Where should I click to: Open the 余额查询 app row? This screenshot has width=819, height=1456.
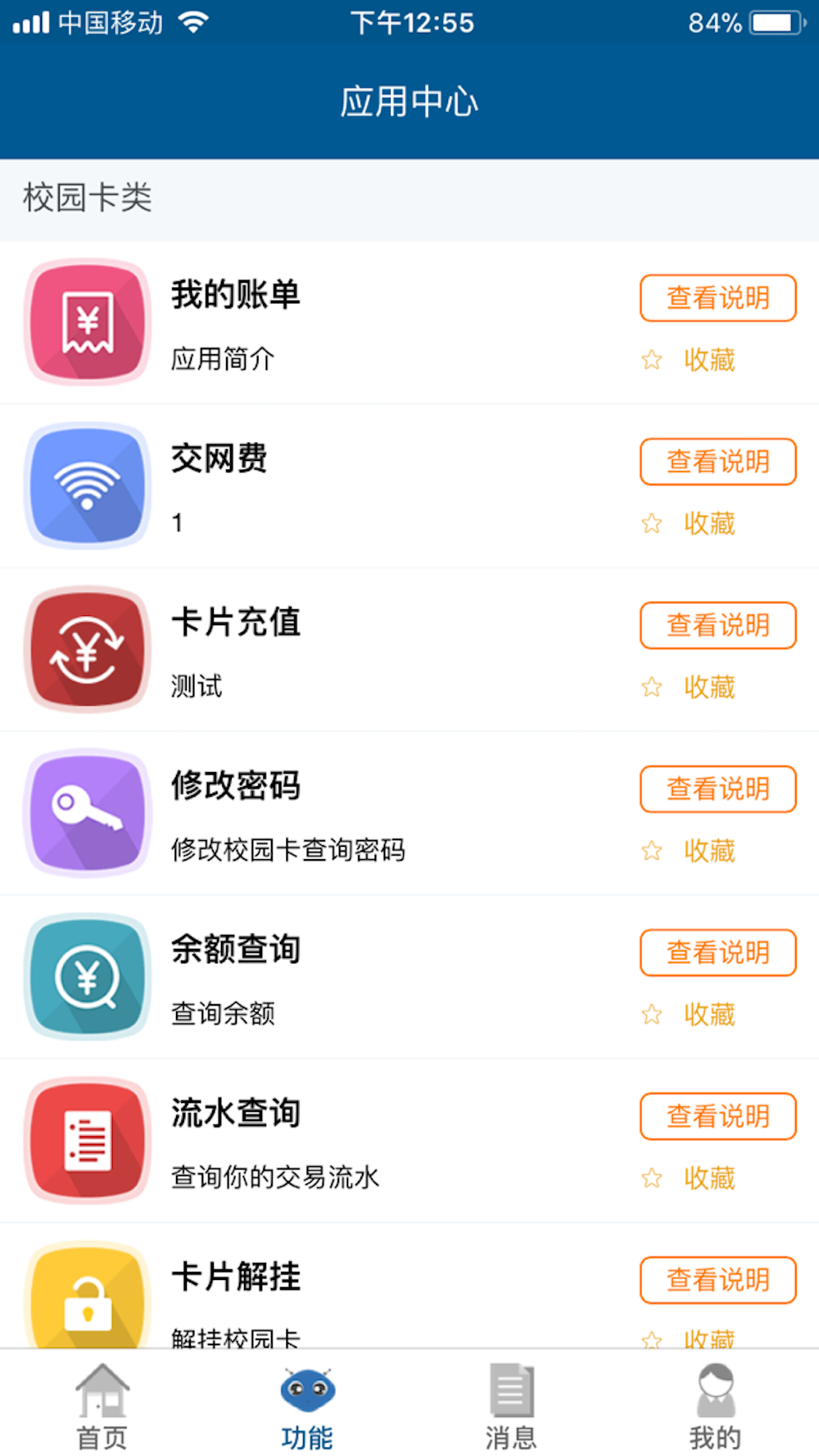[328, 978]
